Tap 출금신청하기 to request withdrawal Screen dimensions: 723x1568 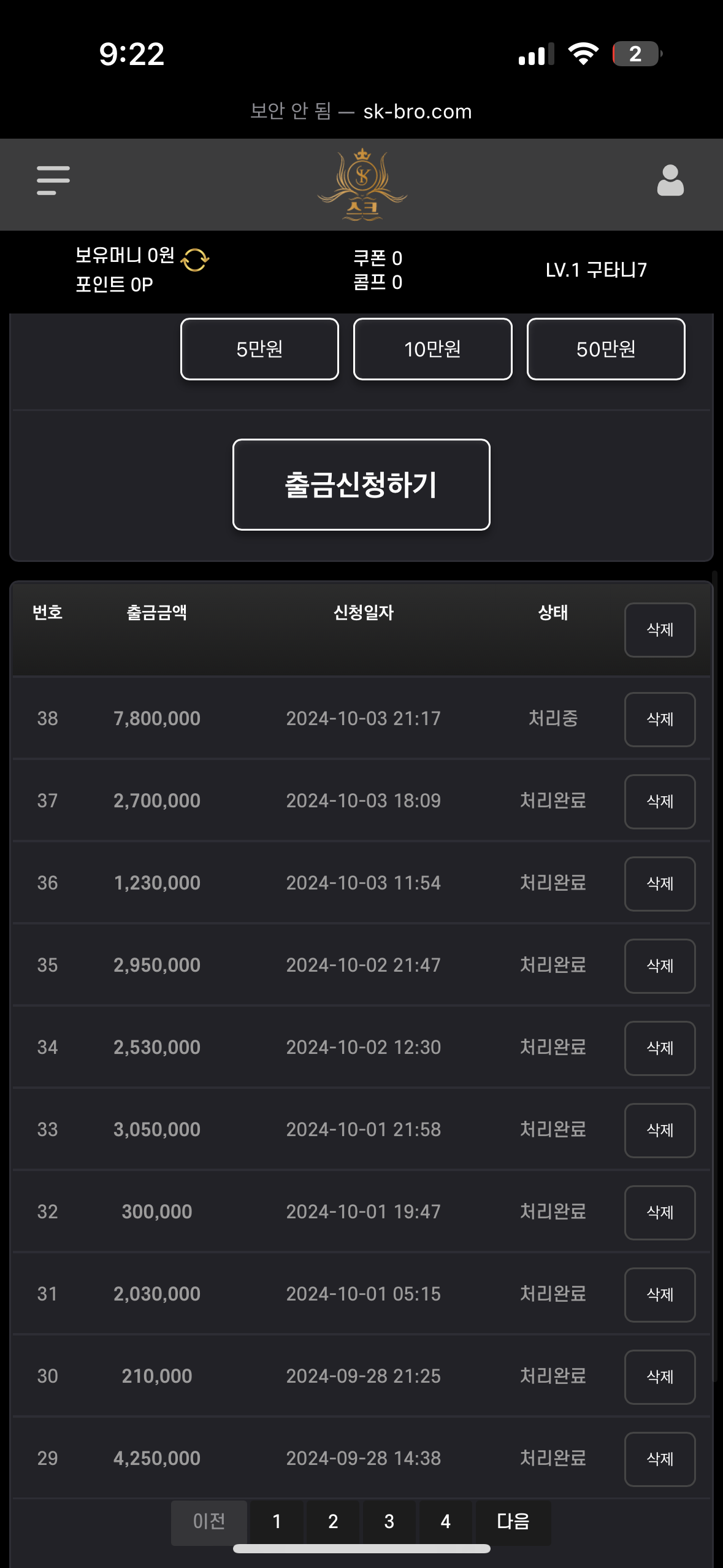[x=361, y=485]
